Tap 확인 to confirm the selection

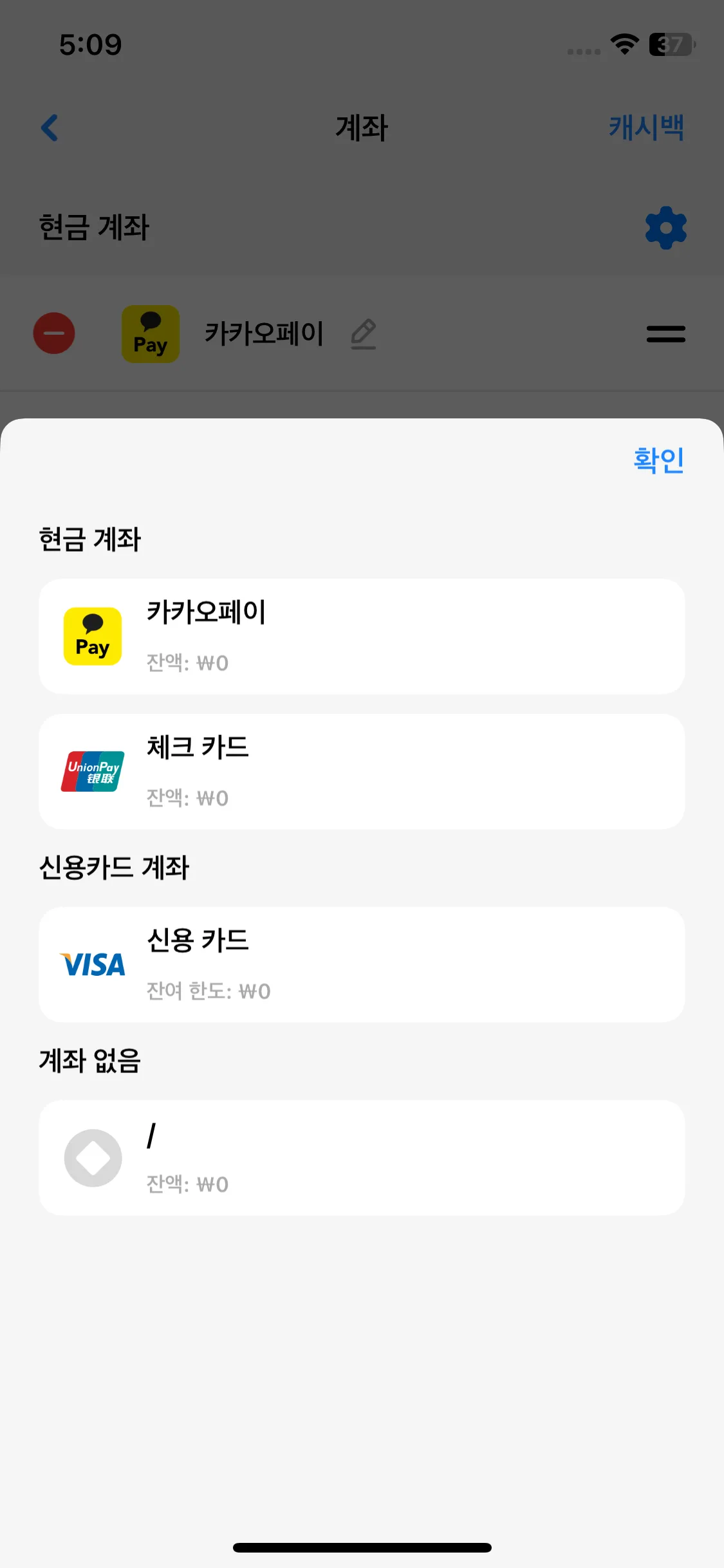658,460
